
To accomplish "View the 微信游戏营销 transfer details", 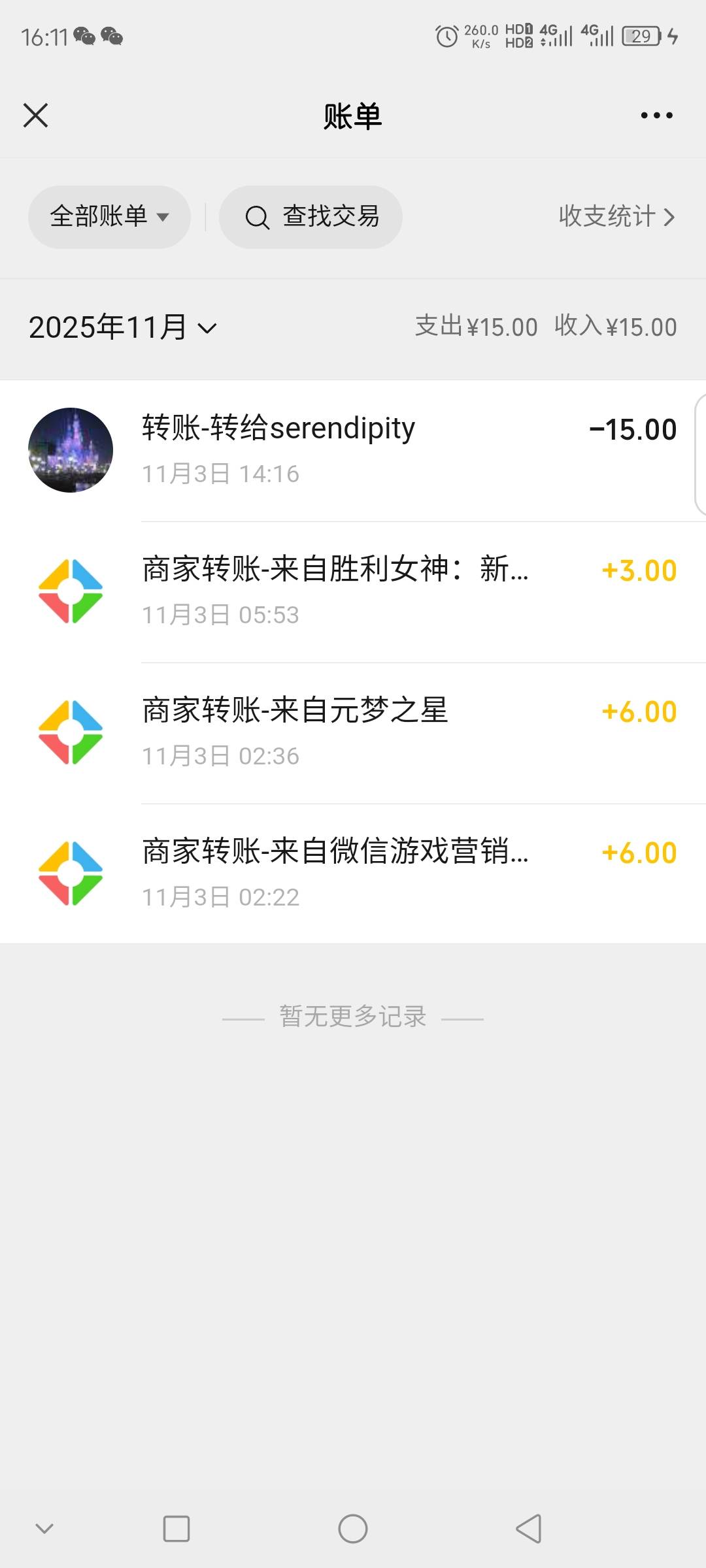I will tap(353, 874).
